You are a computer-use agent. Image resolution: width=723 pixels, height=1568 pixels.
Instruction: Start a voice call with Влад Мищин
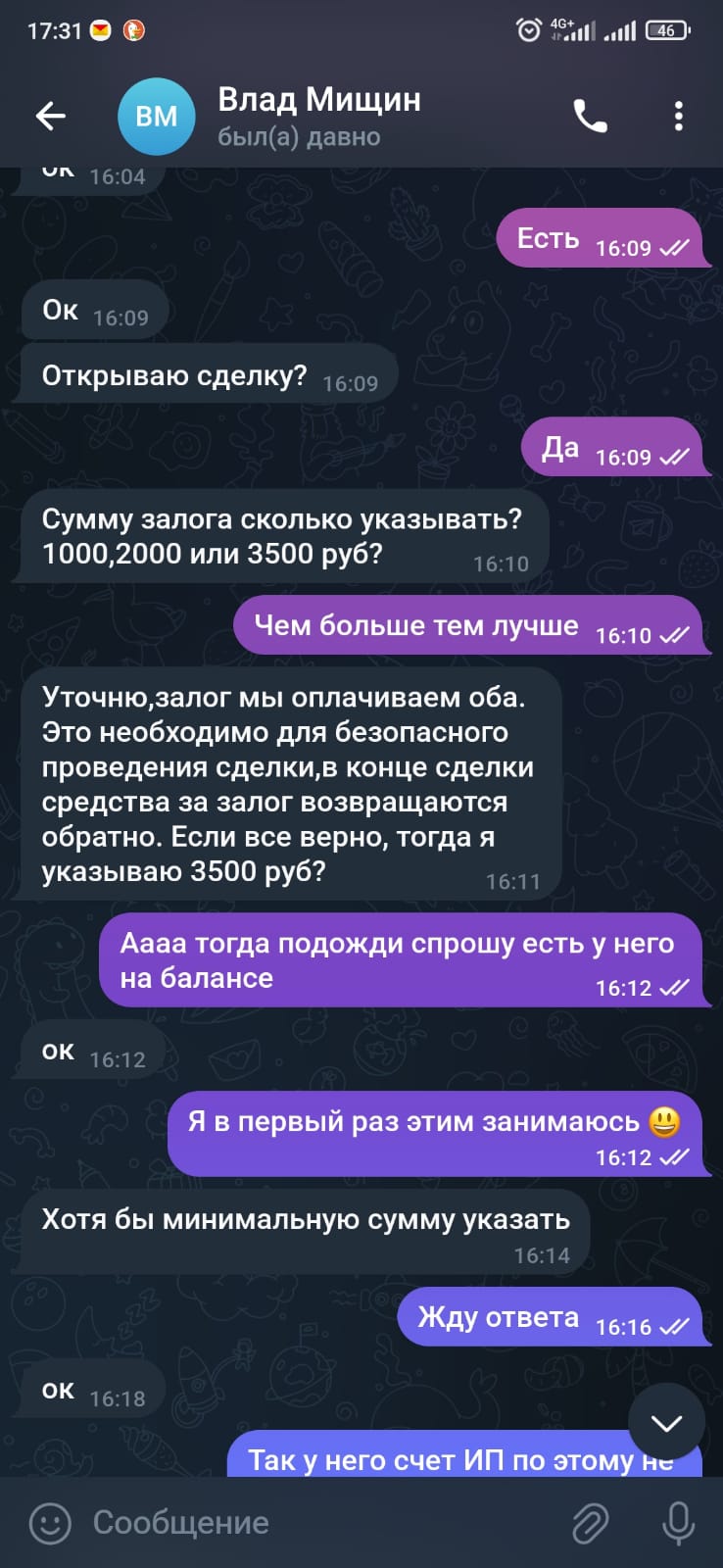tap(590, 117)
